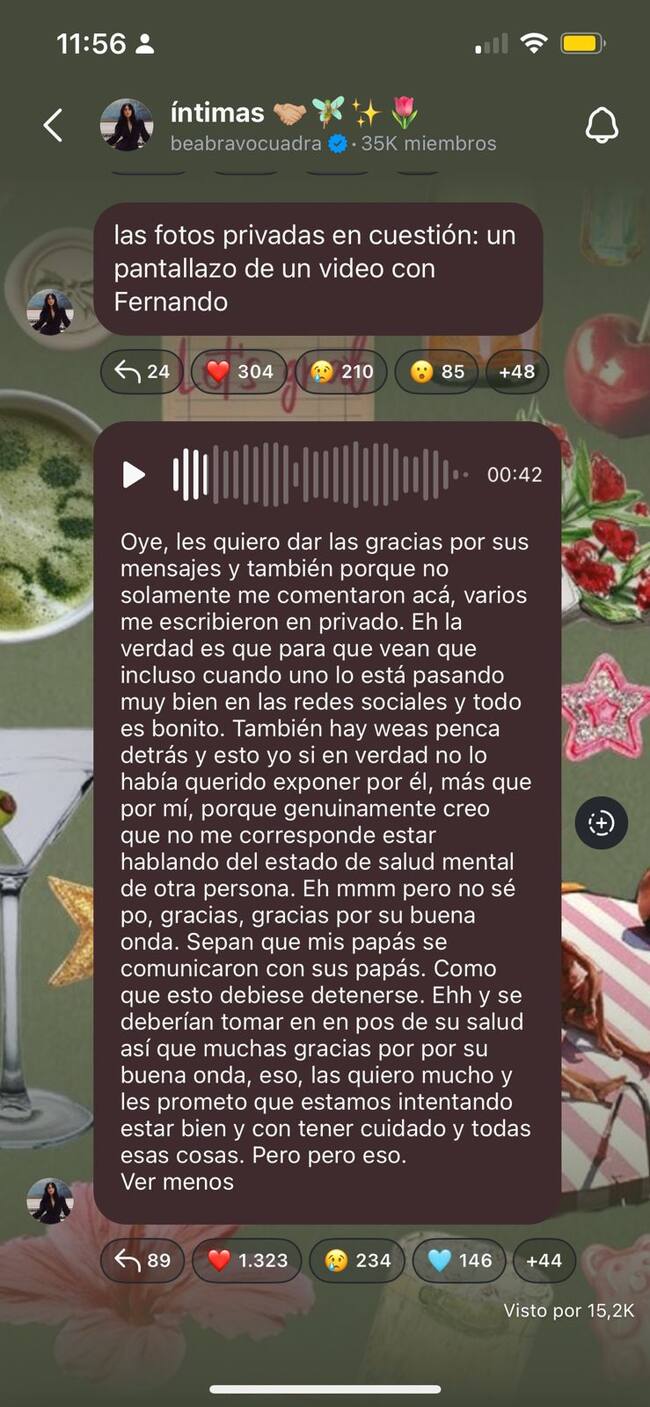Collapse the transcript with Ver menos
650x1407 pixels.
click(177, 1181)
